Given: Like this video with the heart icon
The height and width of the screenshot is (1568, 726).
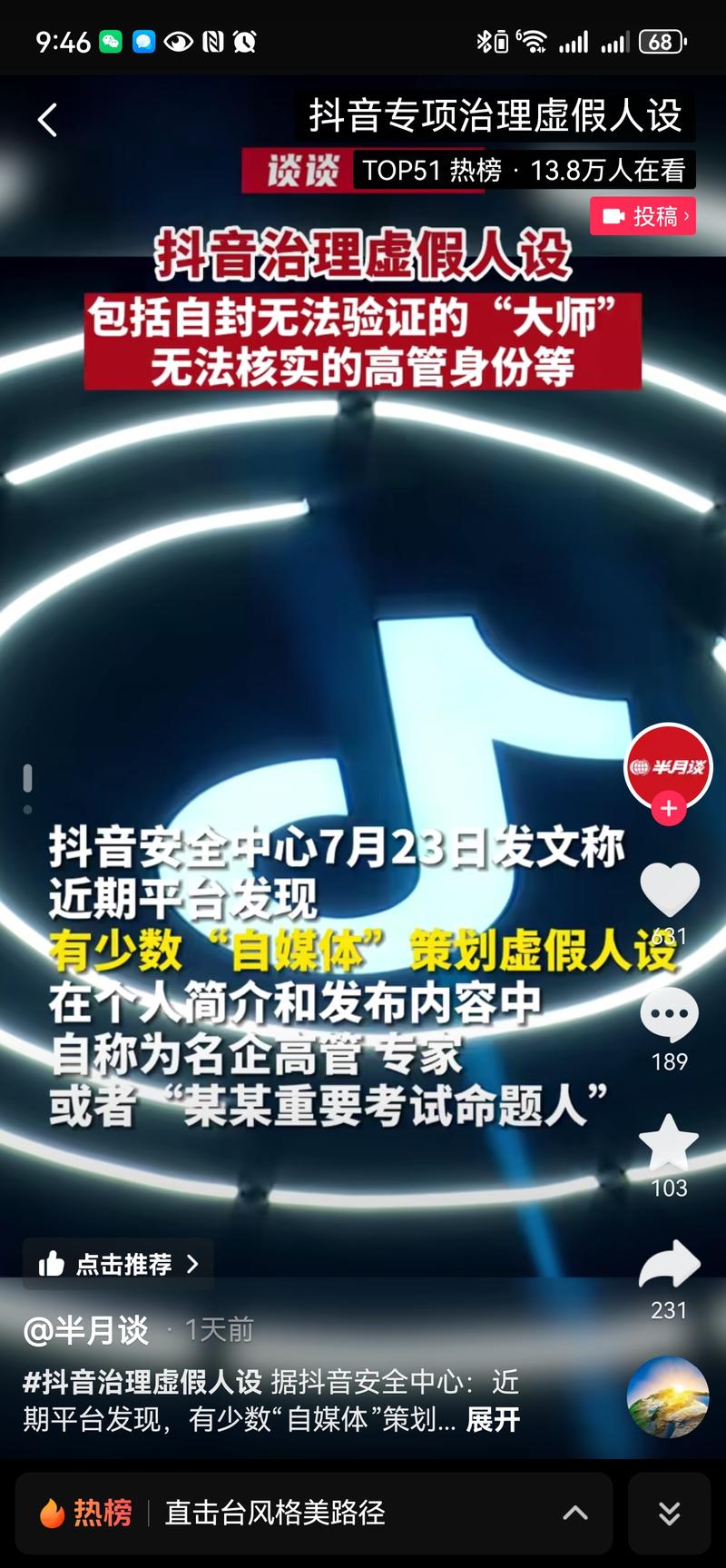Looking at the screenshot, I should [x=669, y=890].
